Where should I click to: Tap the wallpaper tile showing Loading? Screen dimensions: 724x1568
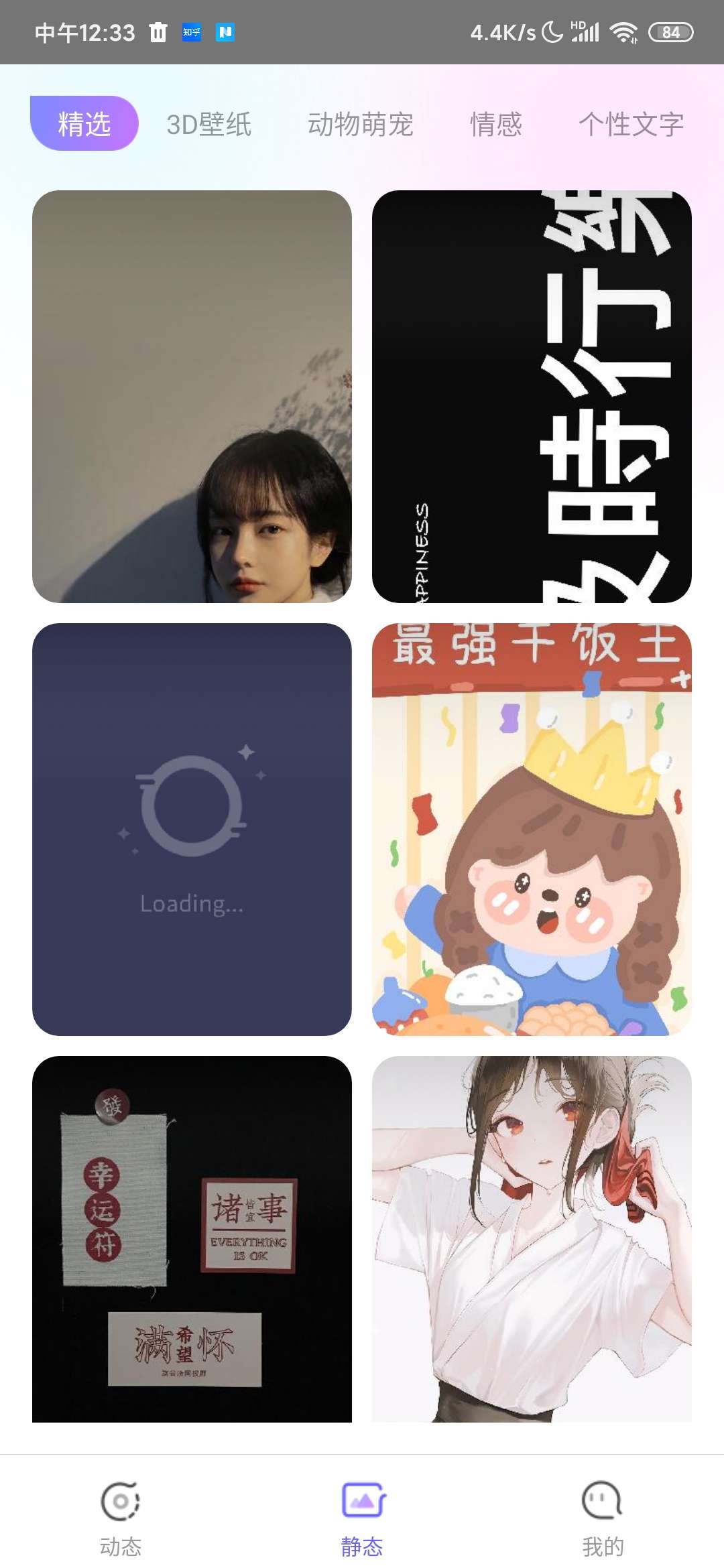[192, 829]
